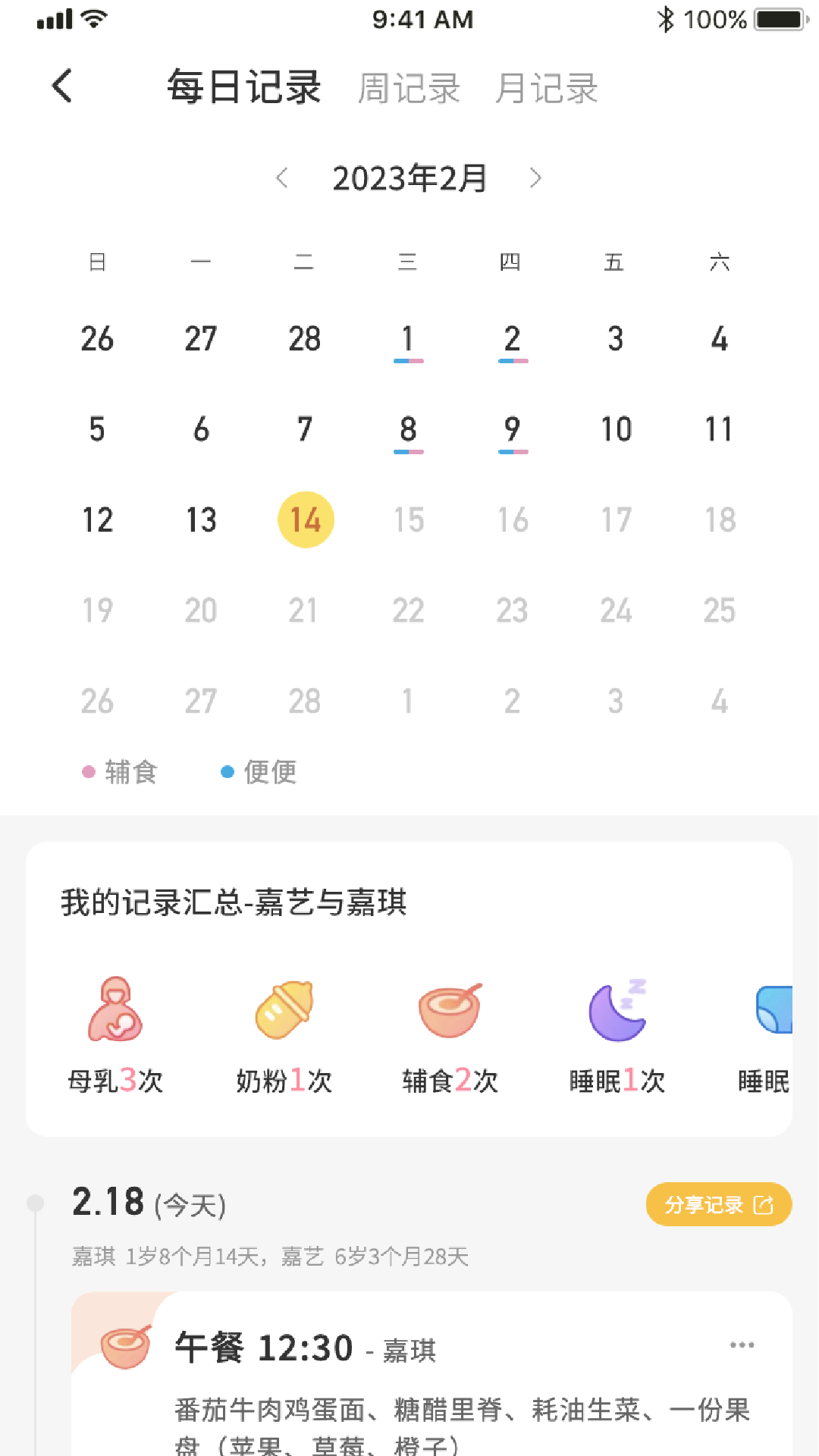Select the blue 便便 legend dot
The height and width of the screenshot is (1456, 819).
(x=226, y=772)
